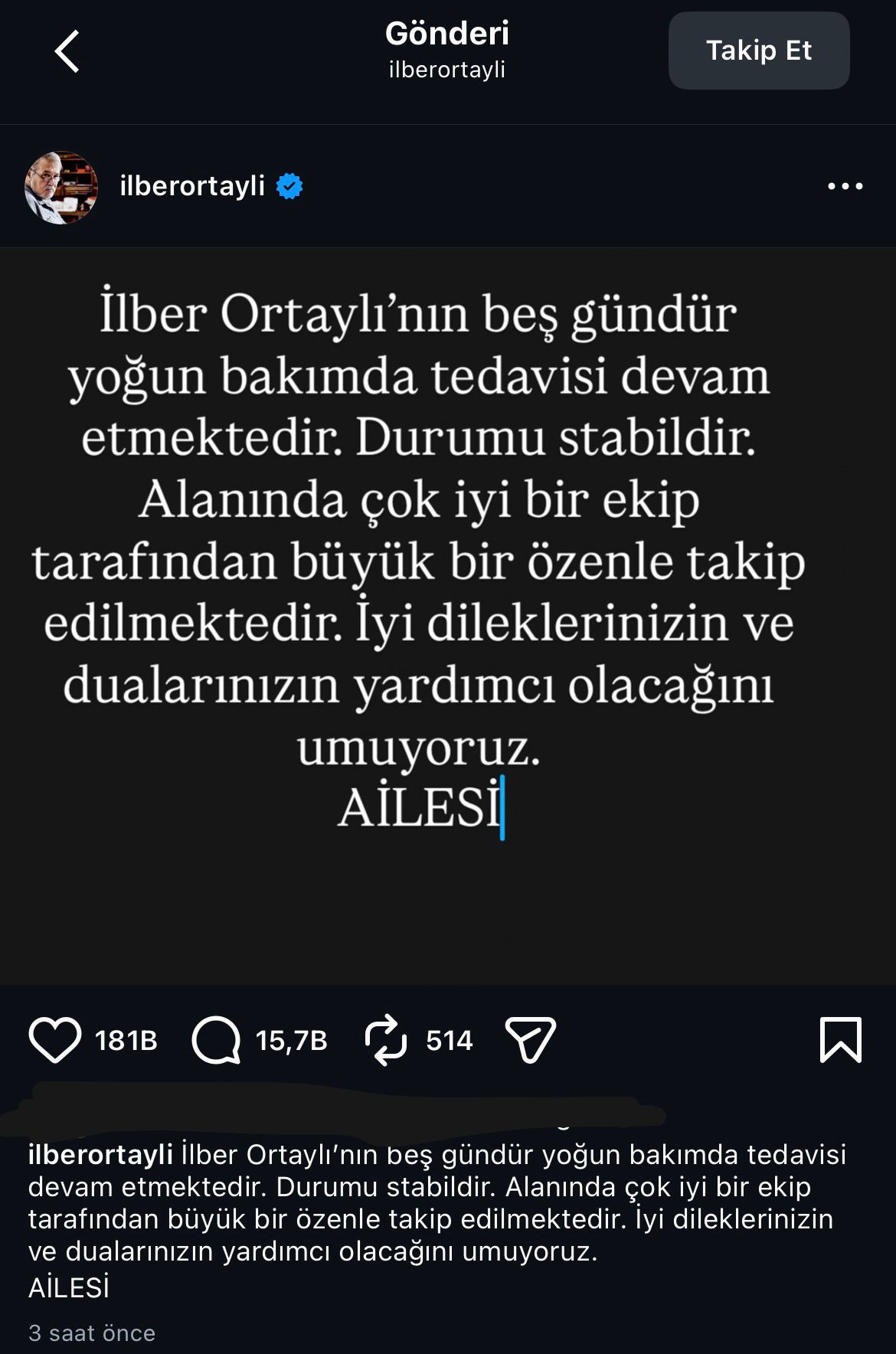Viewport: 896px width, 1354px height.
Task: Like the post with the heart icon
Action: pos(55,1040)
